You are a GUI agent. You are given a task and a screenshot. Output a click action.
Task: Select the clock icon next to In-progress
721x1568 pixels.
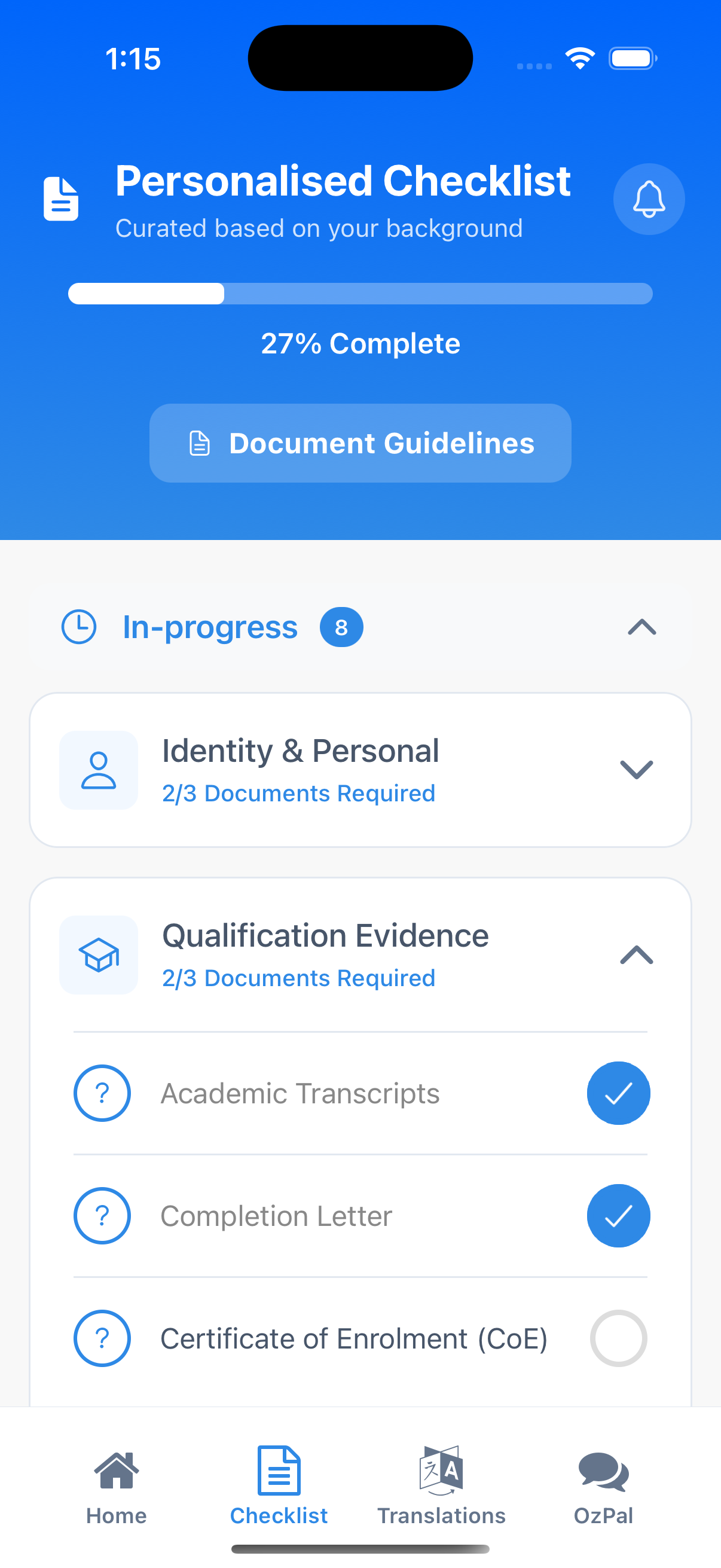pyautogui.click(x=78, y=627)
